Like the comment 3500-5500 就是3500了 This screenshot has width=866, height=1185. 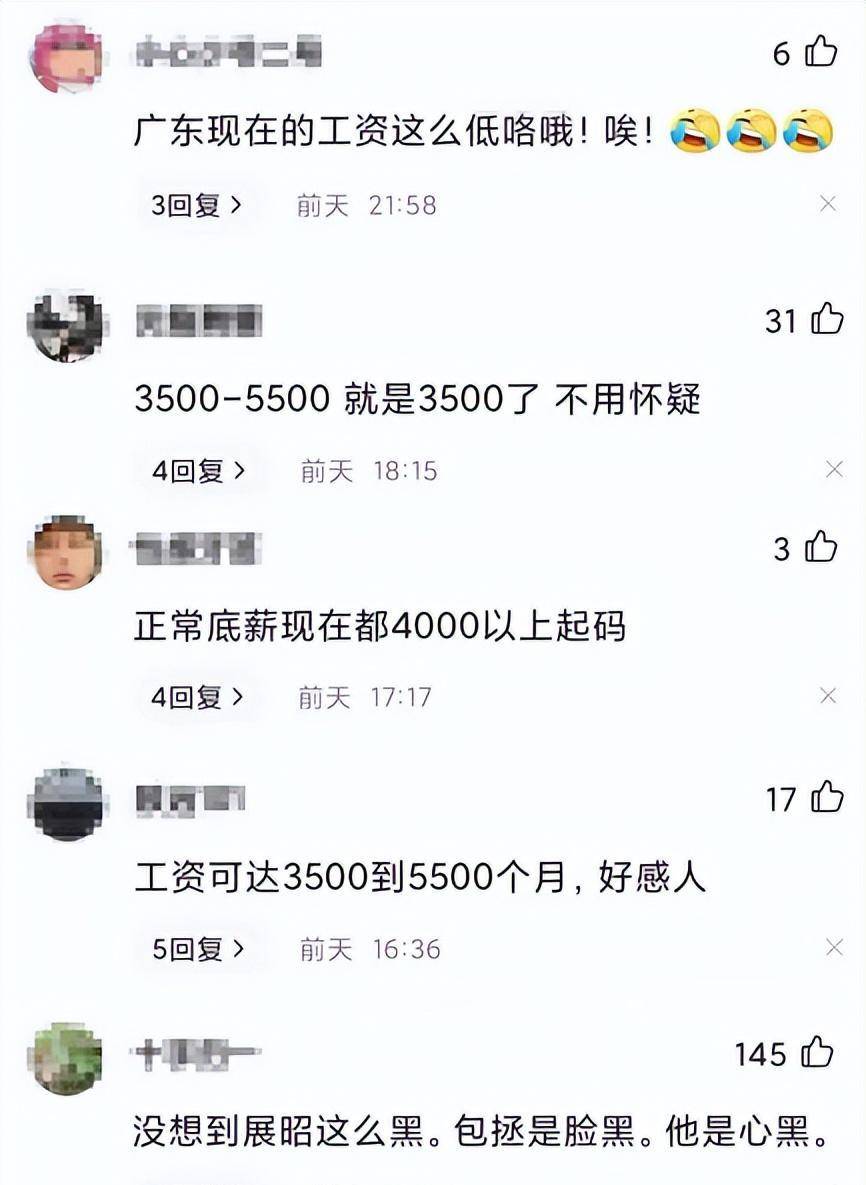point(827,319)
